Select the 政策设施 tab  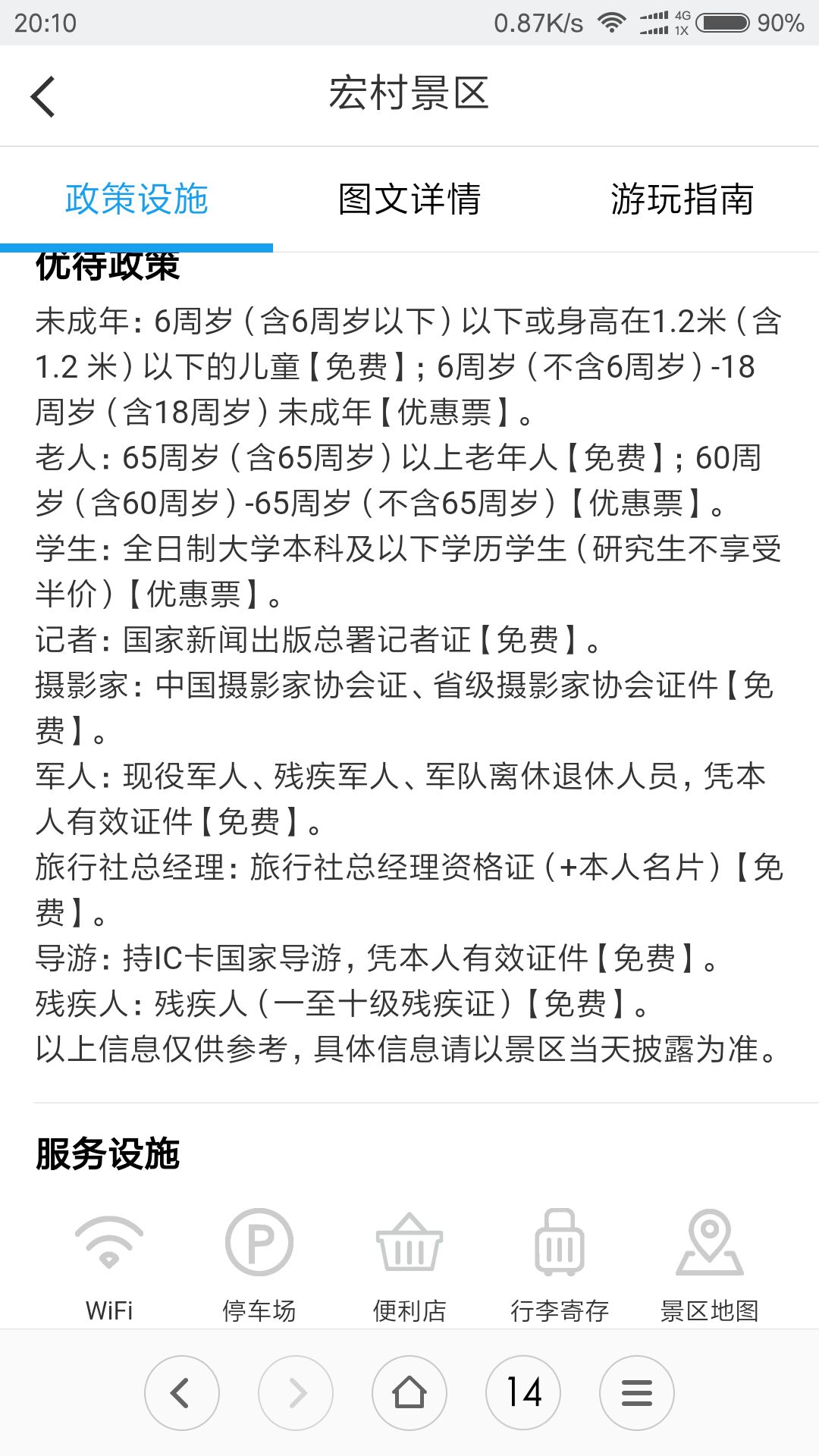pos(136,199)
